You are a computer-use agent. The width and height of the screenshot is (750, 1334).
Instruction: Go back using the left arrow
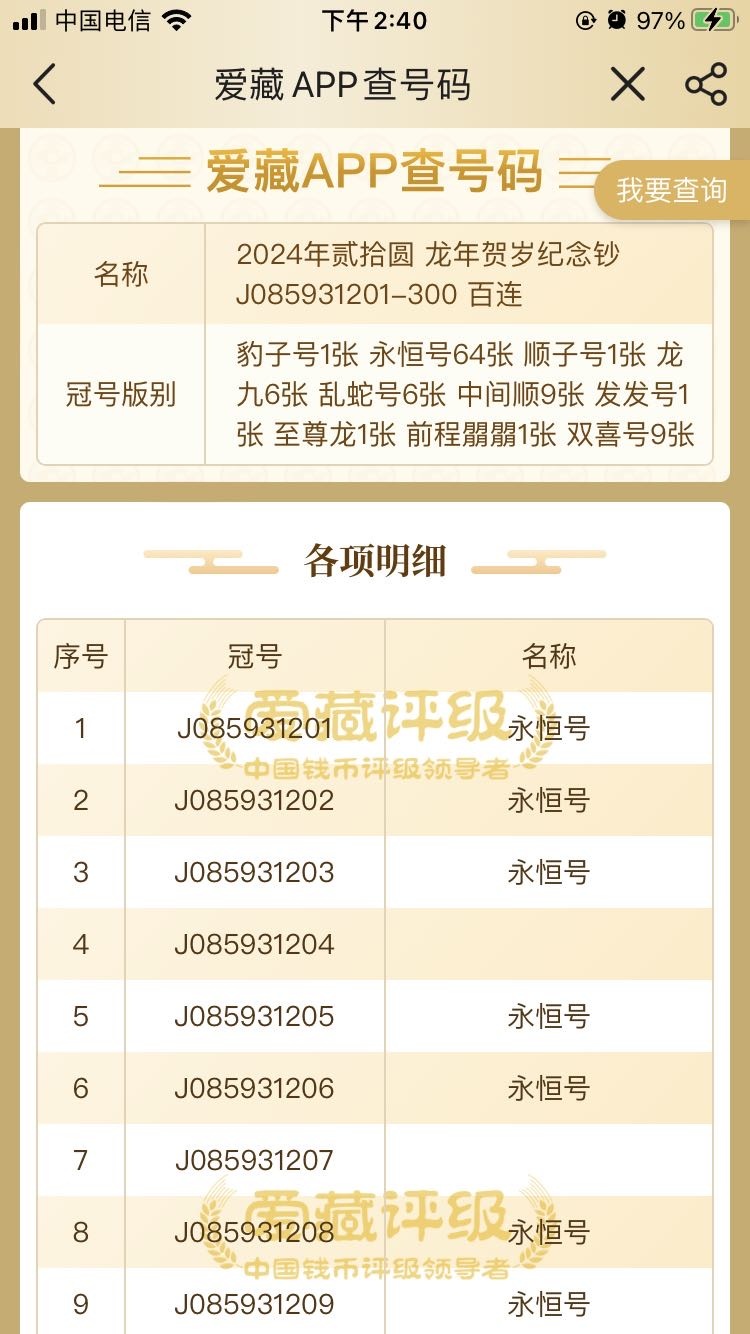point(45,85)
